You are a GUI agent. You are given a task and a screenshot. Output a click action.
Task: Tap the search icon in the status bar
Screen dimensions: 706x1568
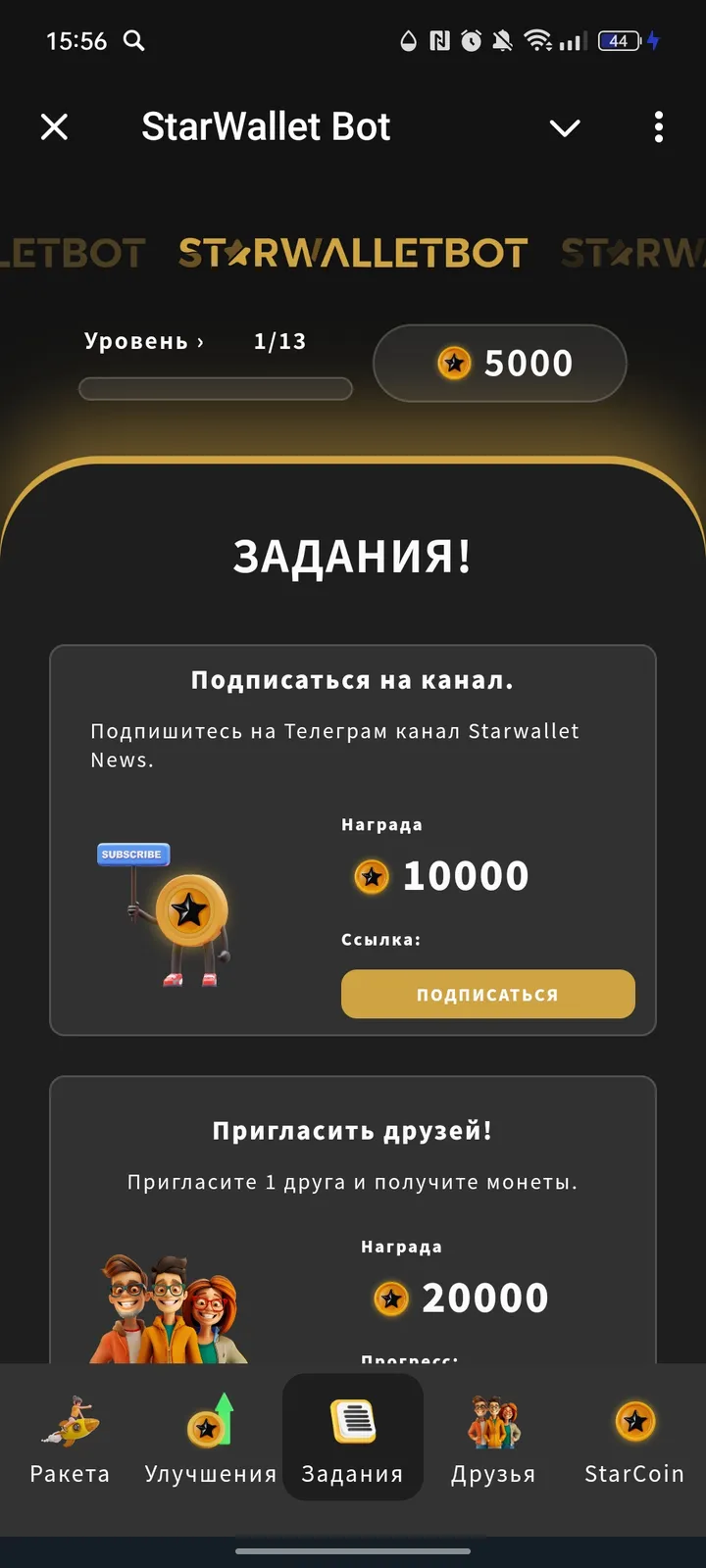[x=134, y=41]
